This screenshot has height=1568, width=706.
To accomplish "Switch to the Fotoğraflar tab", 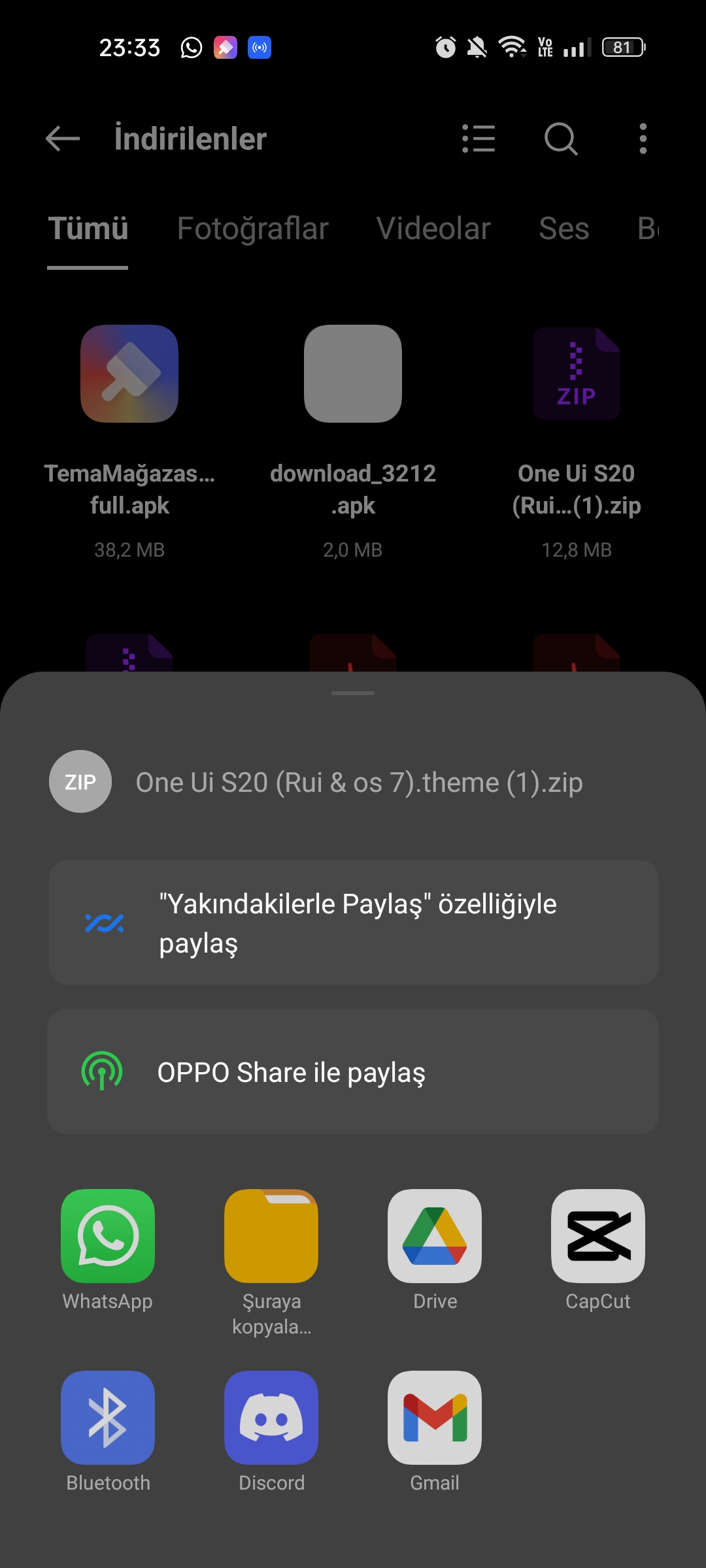I will [x=252, y=229].
